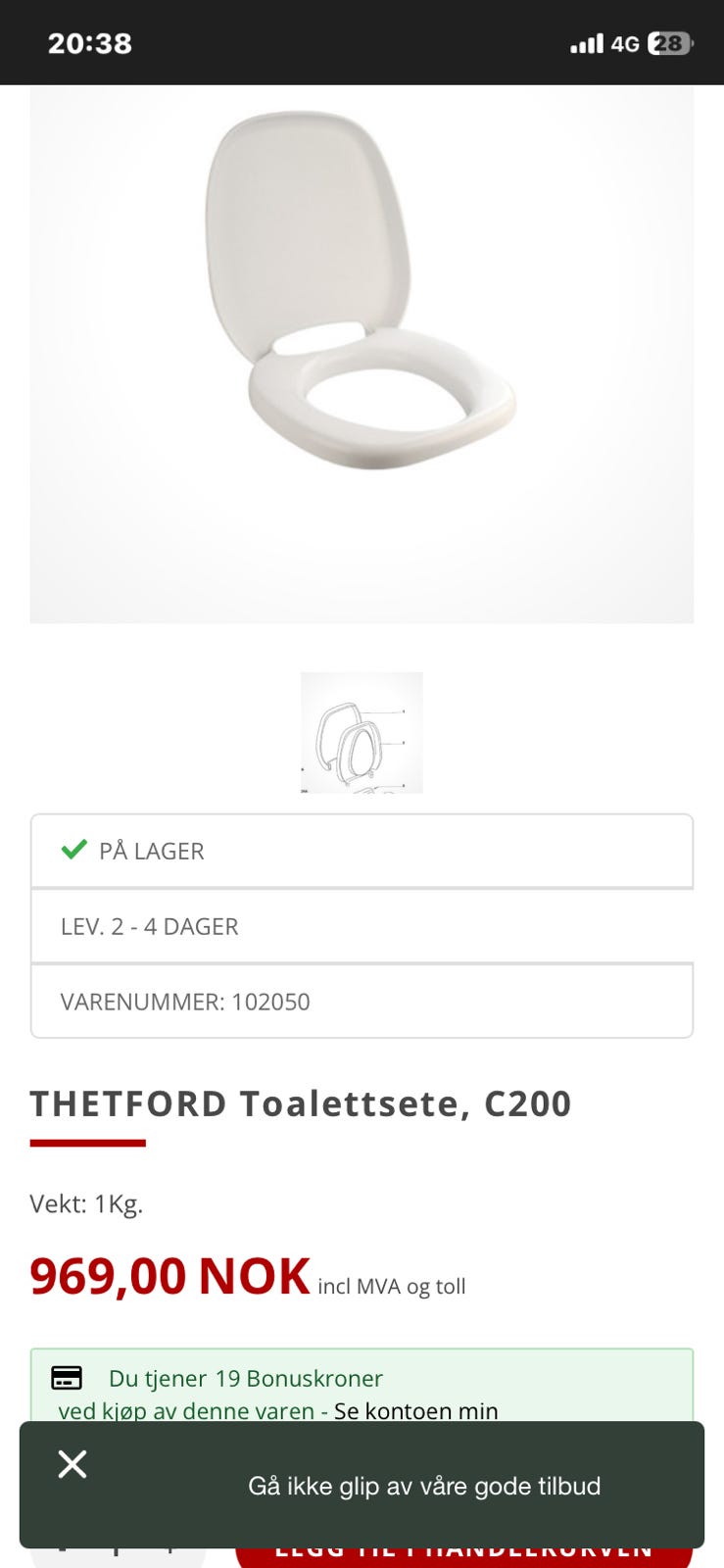Open the large toilet seat product image
Screen dimensions: 724x1568
point(362,353)
